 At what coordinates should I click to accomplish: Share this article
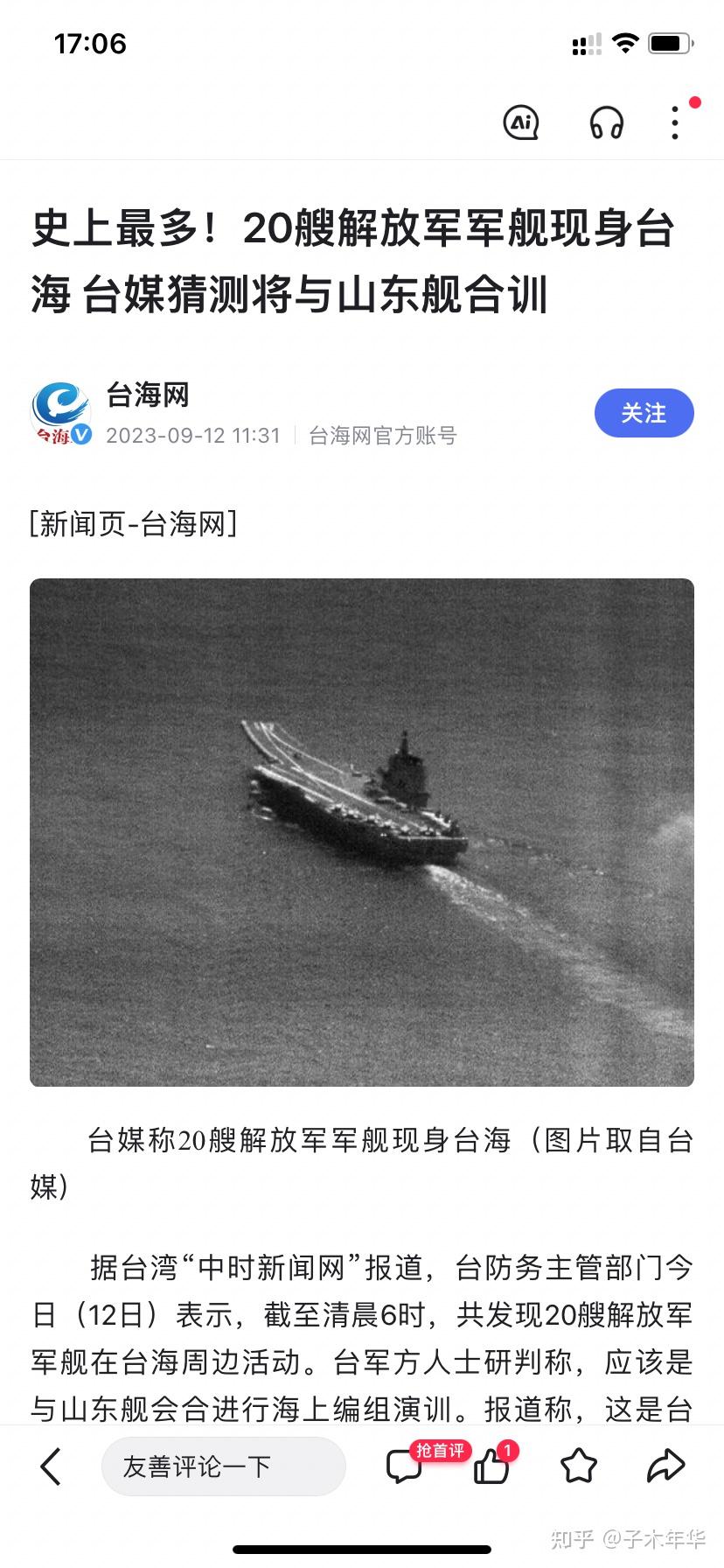(x=665, y=1466)
